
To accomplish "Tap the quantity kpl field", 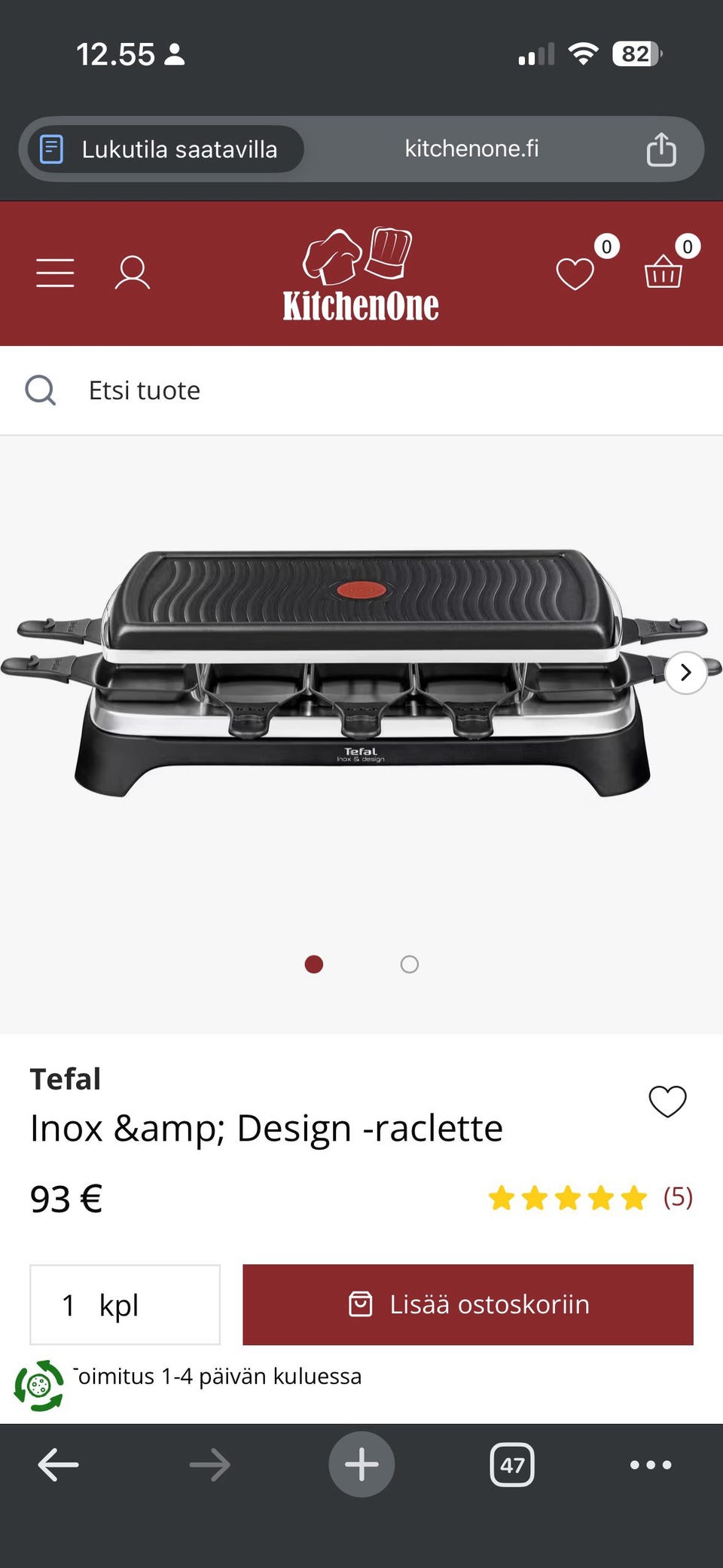I will (x=125, y=1304).
